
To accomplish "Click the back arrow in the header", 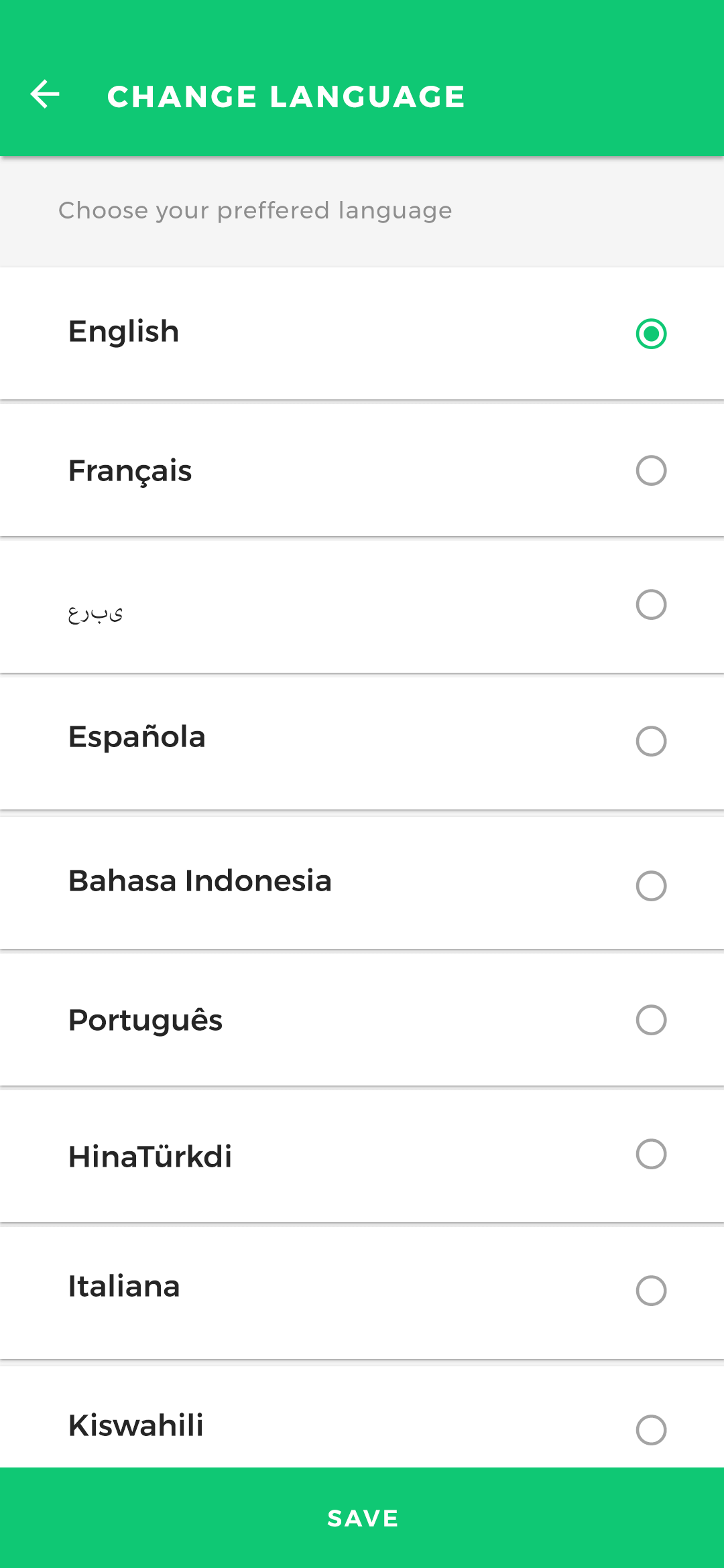I will pyautogui.click(x=44, y=94).
